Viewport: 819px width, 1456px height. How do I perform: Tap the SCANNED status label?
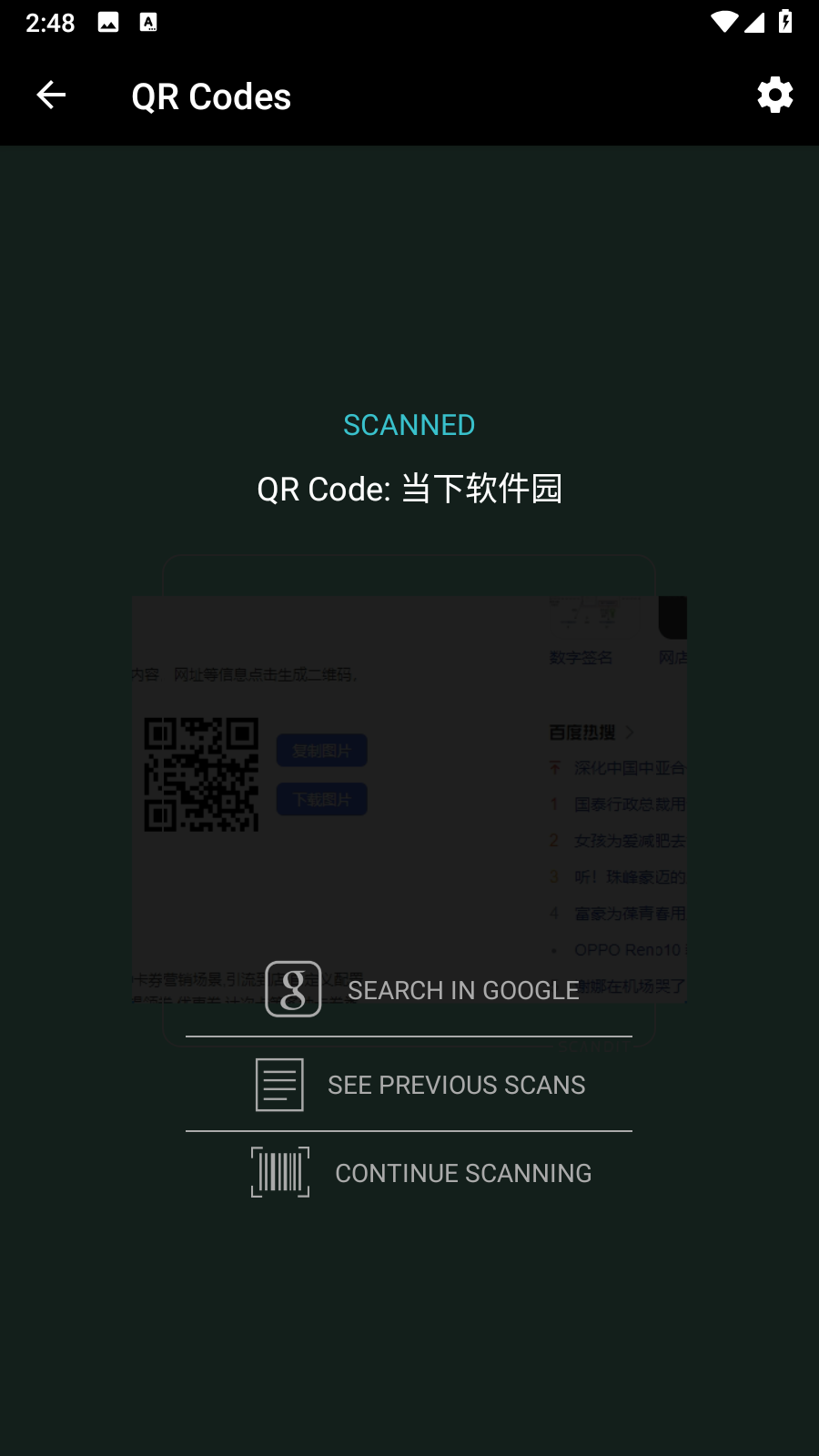click(409, 424)
